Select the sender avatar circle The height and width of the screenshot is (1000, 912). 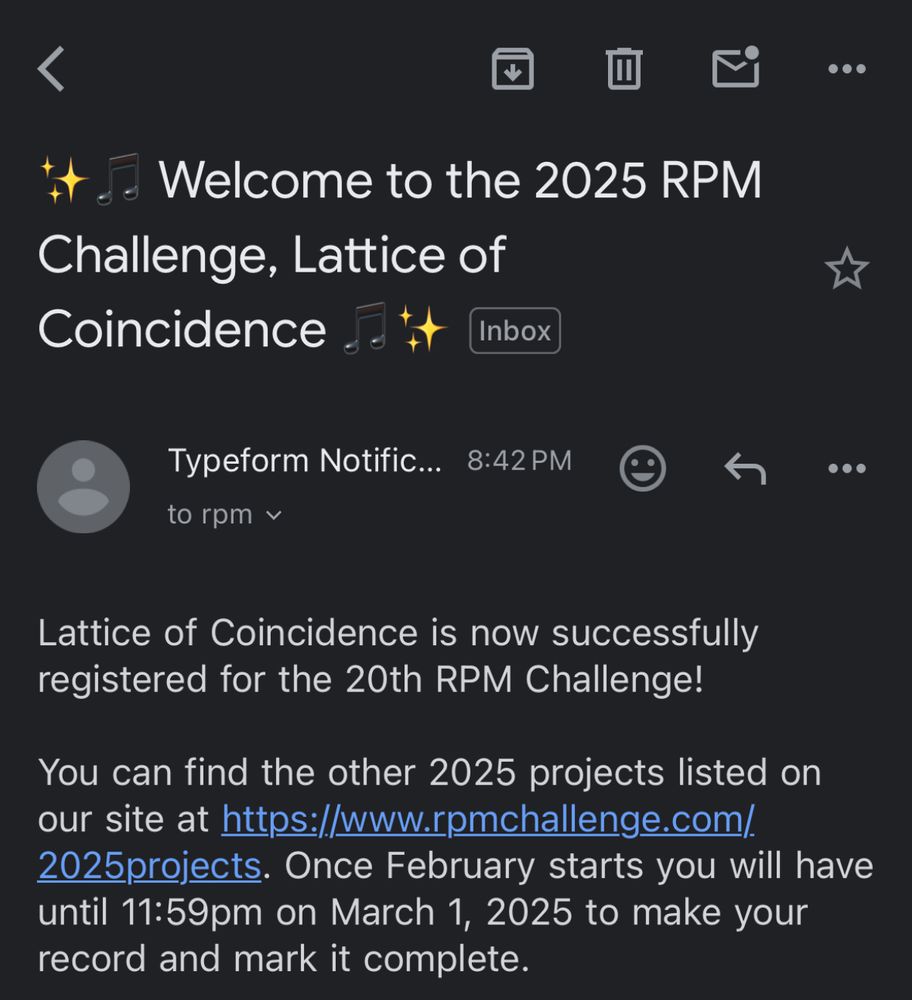coord(83,487)
